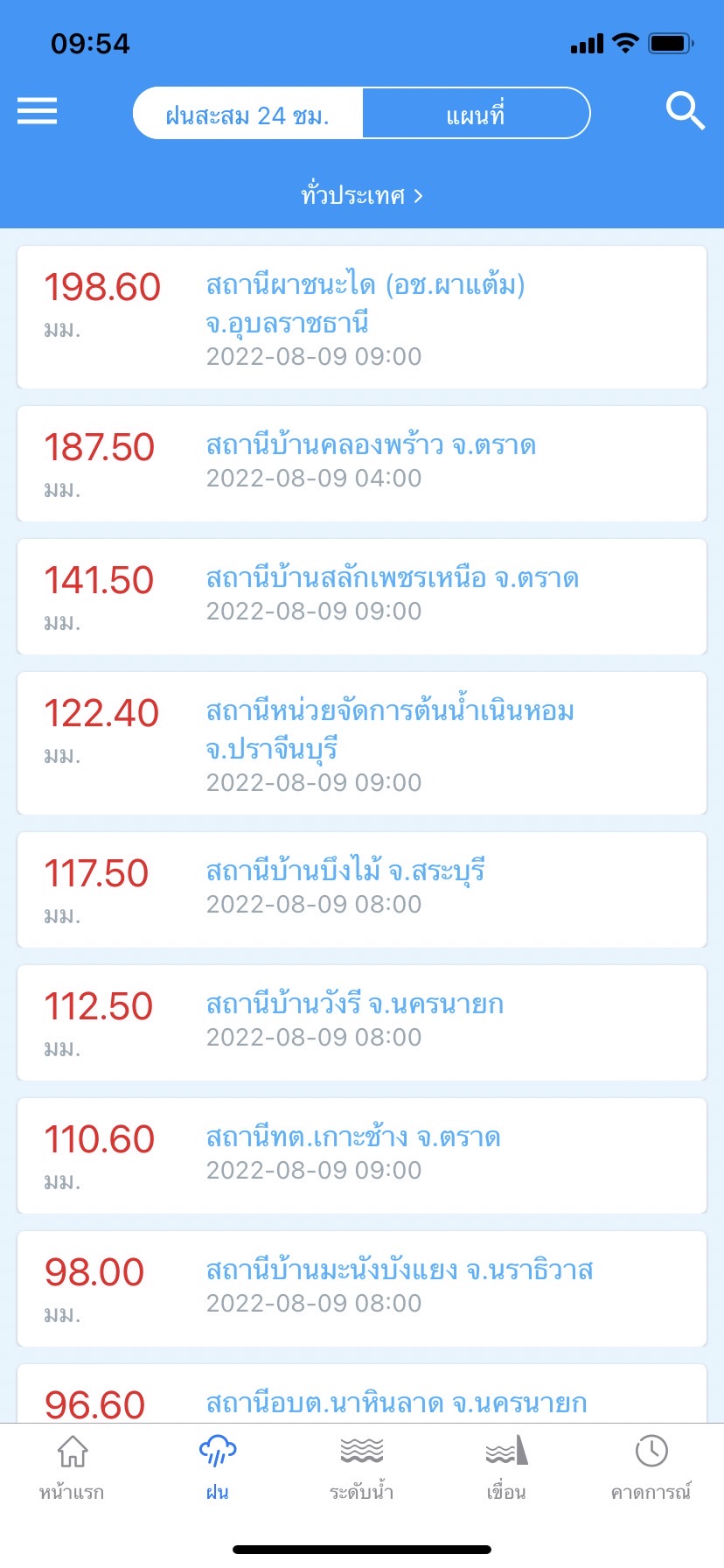This screenshot has height=1568, width=724.
Task: View สถานีบ้านสลักเพชรเหนือ จ.ตราด rainfall details
Action: [362, 597]
